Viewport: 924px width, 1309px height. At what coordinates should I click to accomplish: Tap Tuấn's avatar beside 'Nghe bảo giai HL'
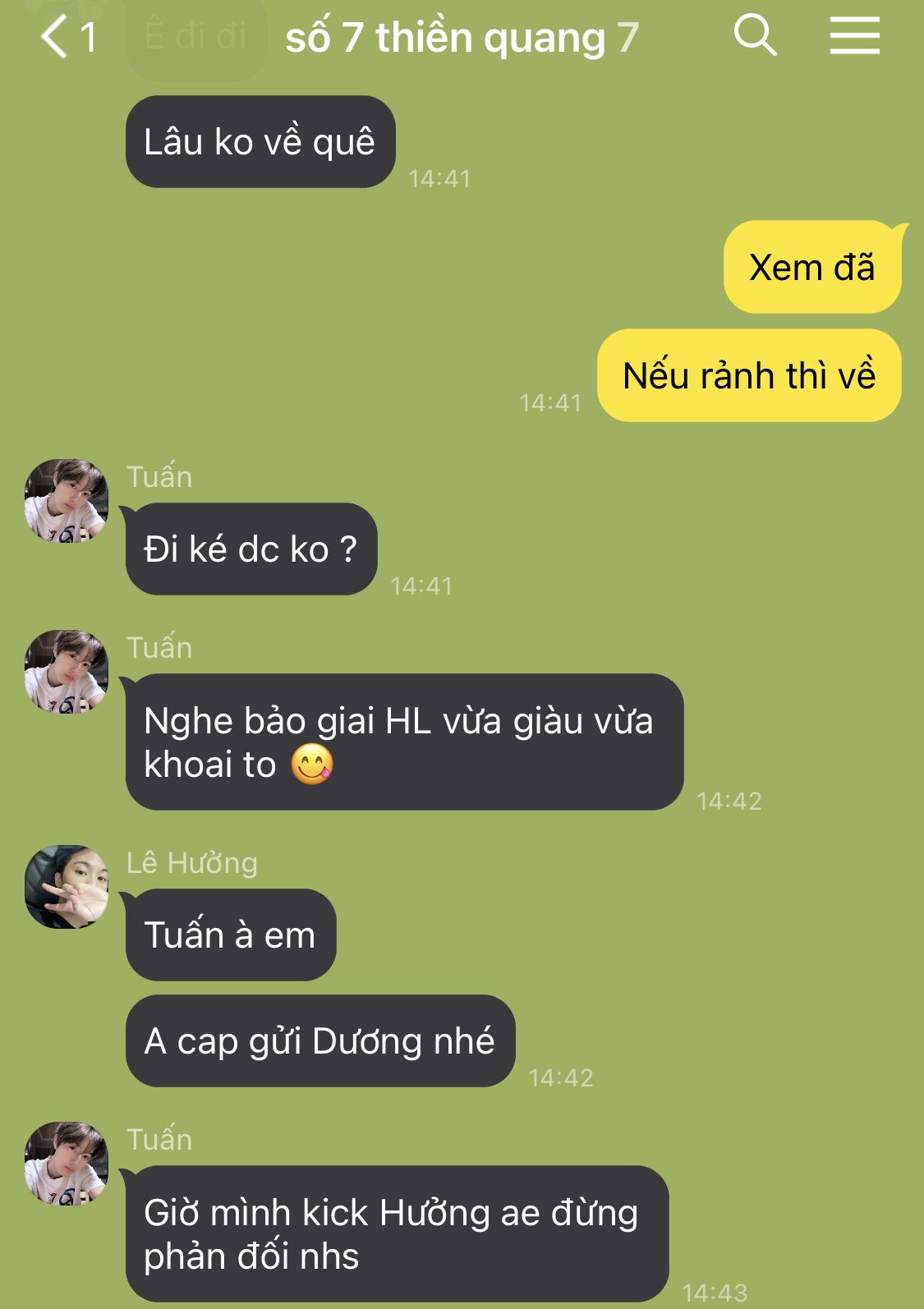click(x=67, y=672)
